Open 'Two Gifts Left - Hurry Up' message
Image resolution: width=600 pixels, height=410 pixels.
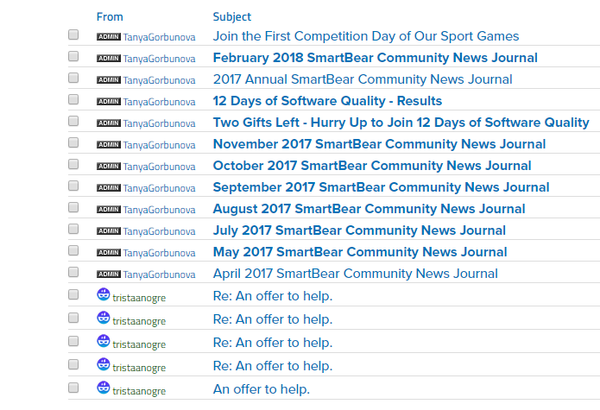click(x=401, y=123)
